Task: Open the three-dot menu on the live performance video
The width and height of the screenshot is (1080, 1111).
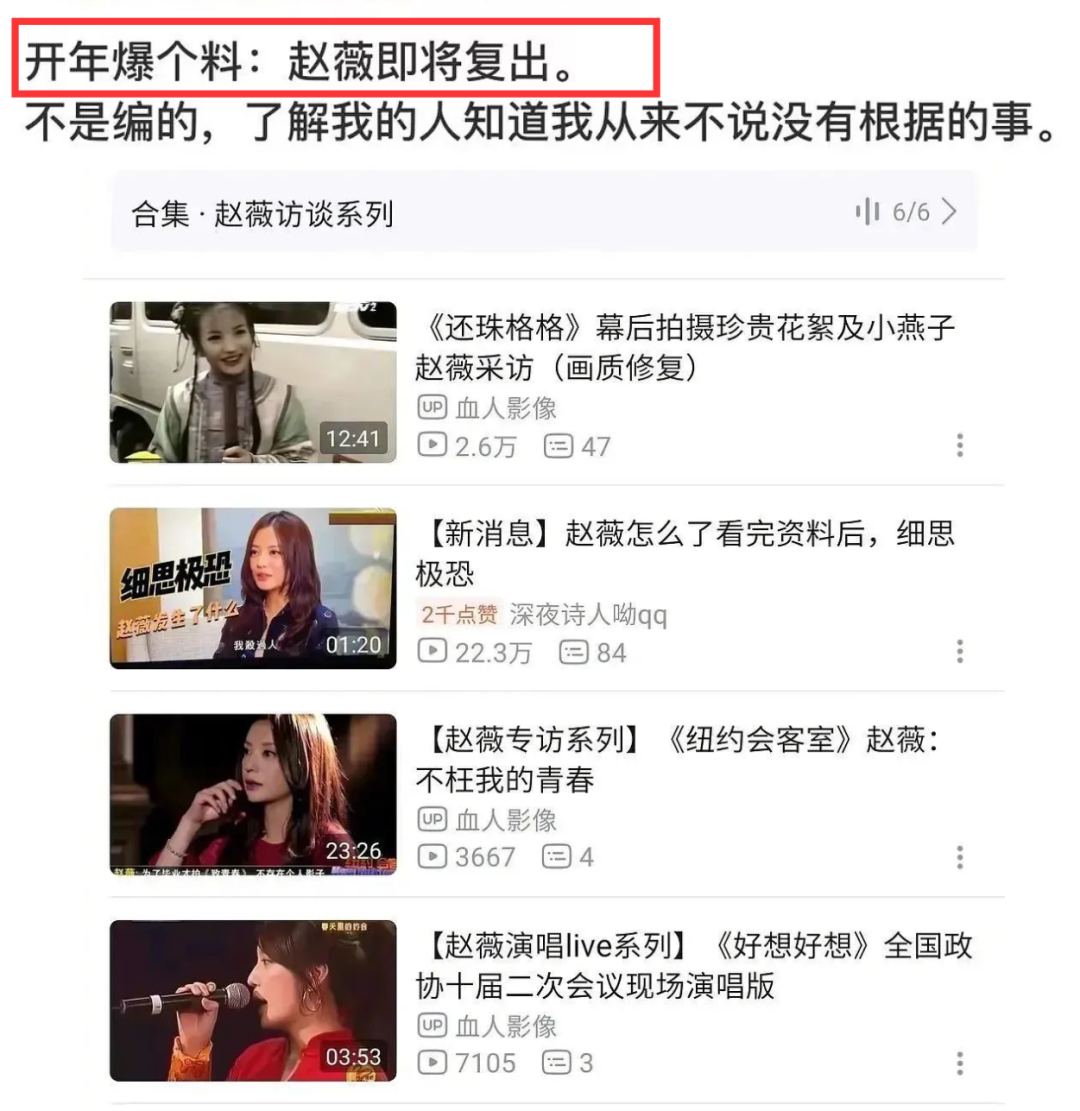Action: pyautogui.click(x=959, y=1063)
